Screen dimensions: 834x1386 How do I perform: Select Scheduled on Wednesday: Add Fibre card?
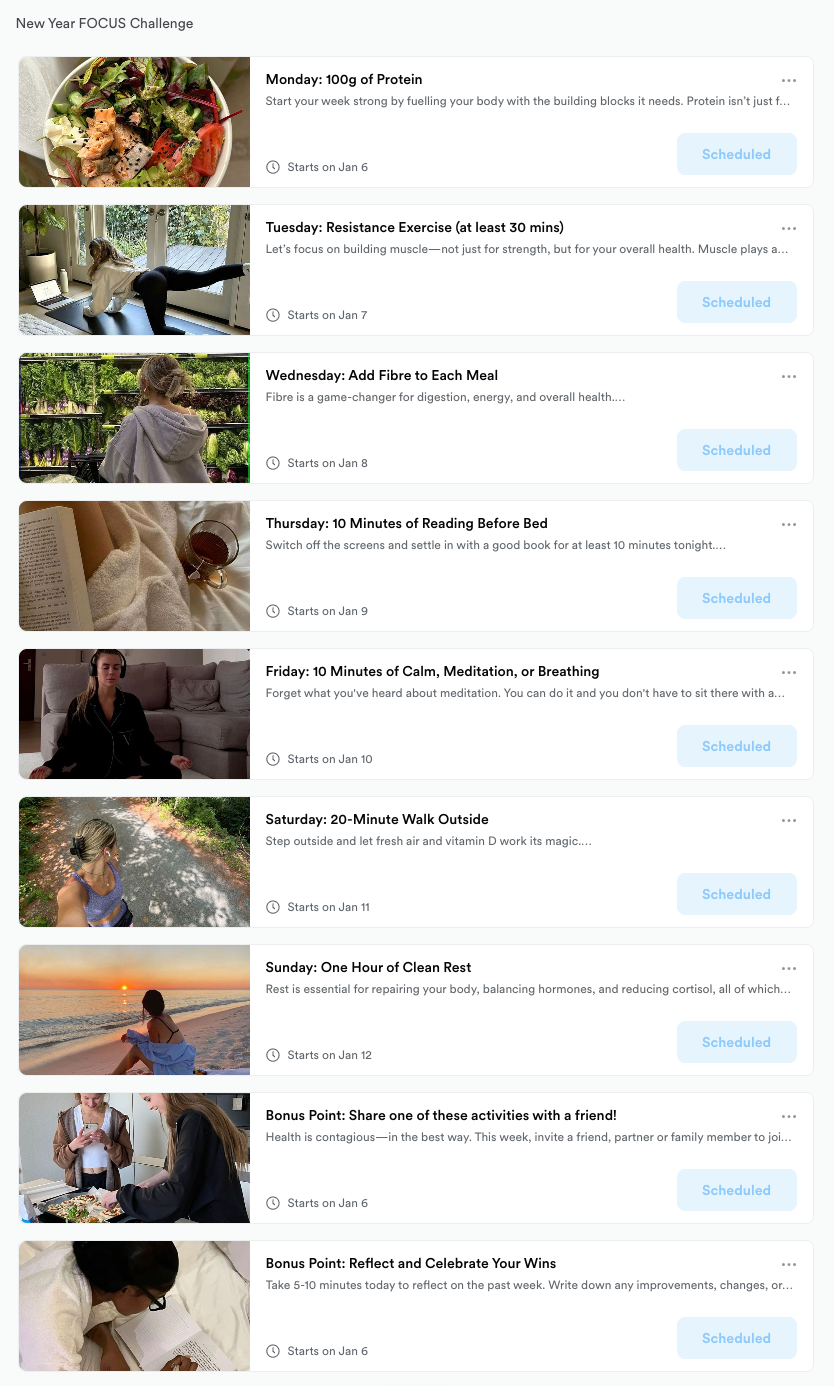point(736,450)
